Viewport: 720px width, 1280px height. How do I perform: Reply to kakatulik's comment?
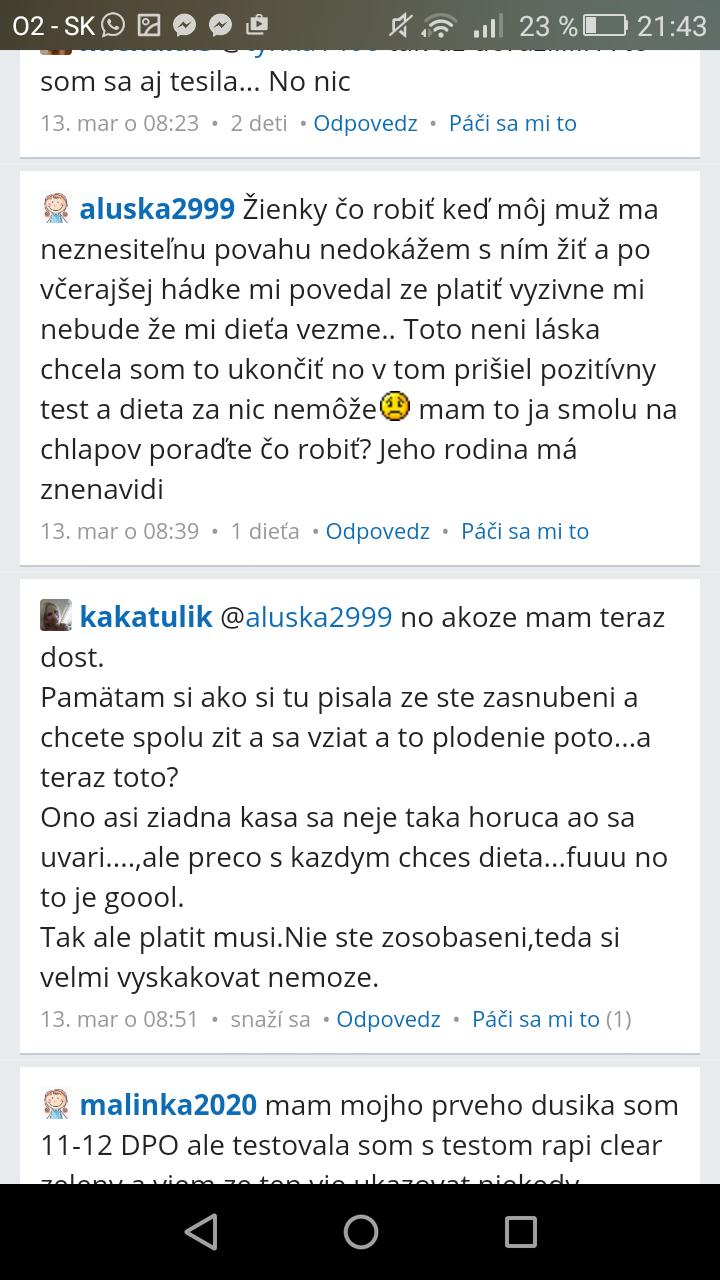(x=388, y=1019)
